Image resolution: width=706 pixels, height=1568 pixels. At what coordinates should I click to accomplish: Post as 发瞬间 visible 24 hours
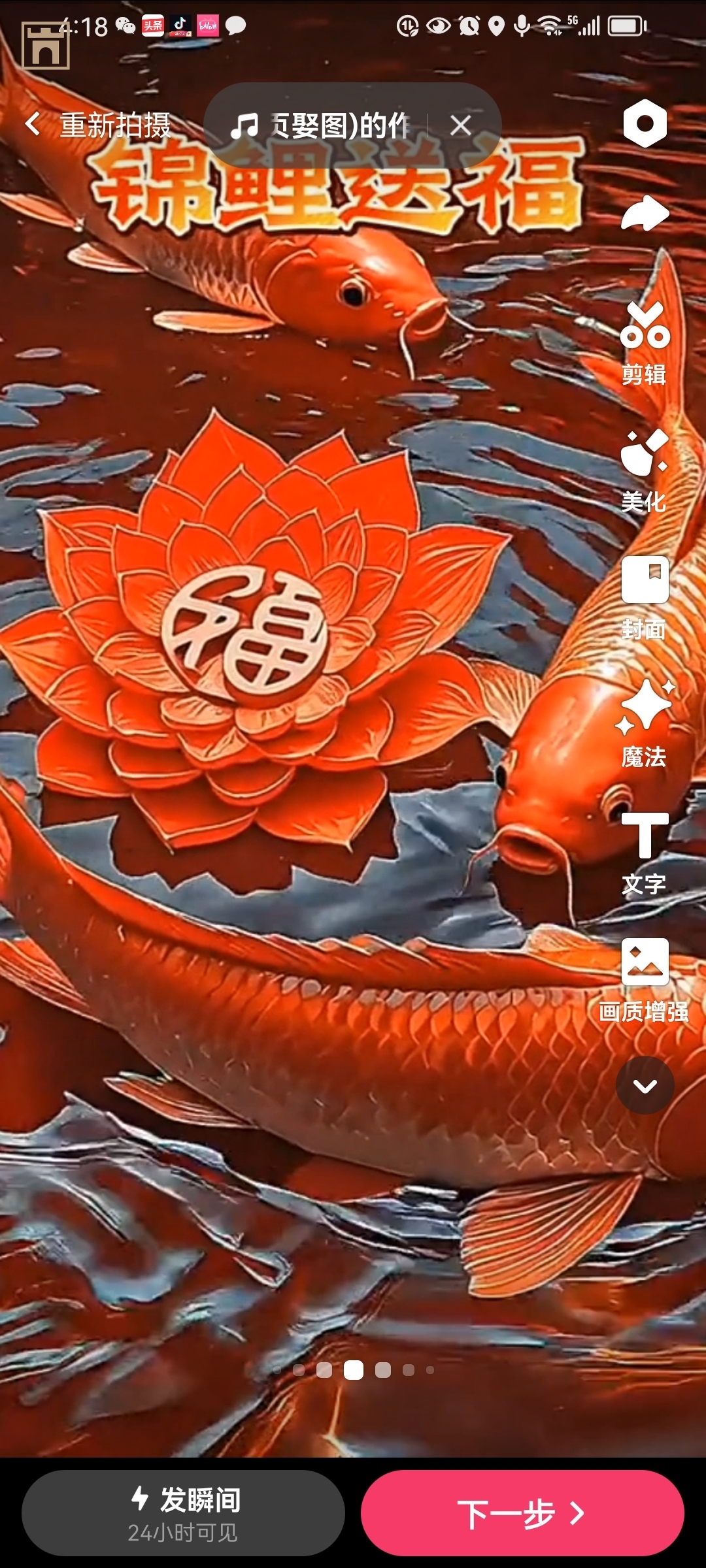click(x=183, y=1512)
